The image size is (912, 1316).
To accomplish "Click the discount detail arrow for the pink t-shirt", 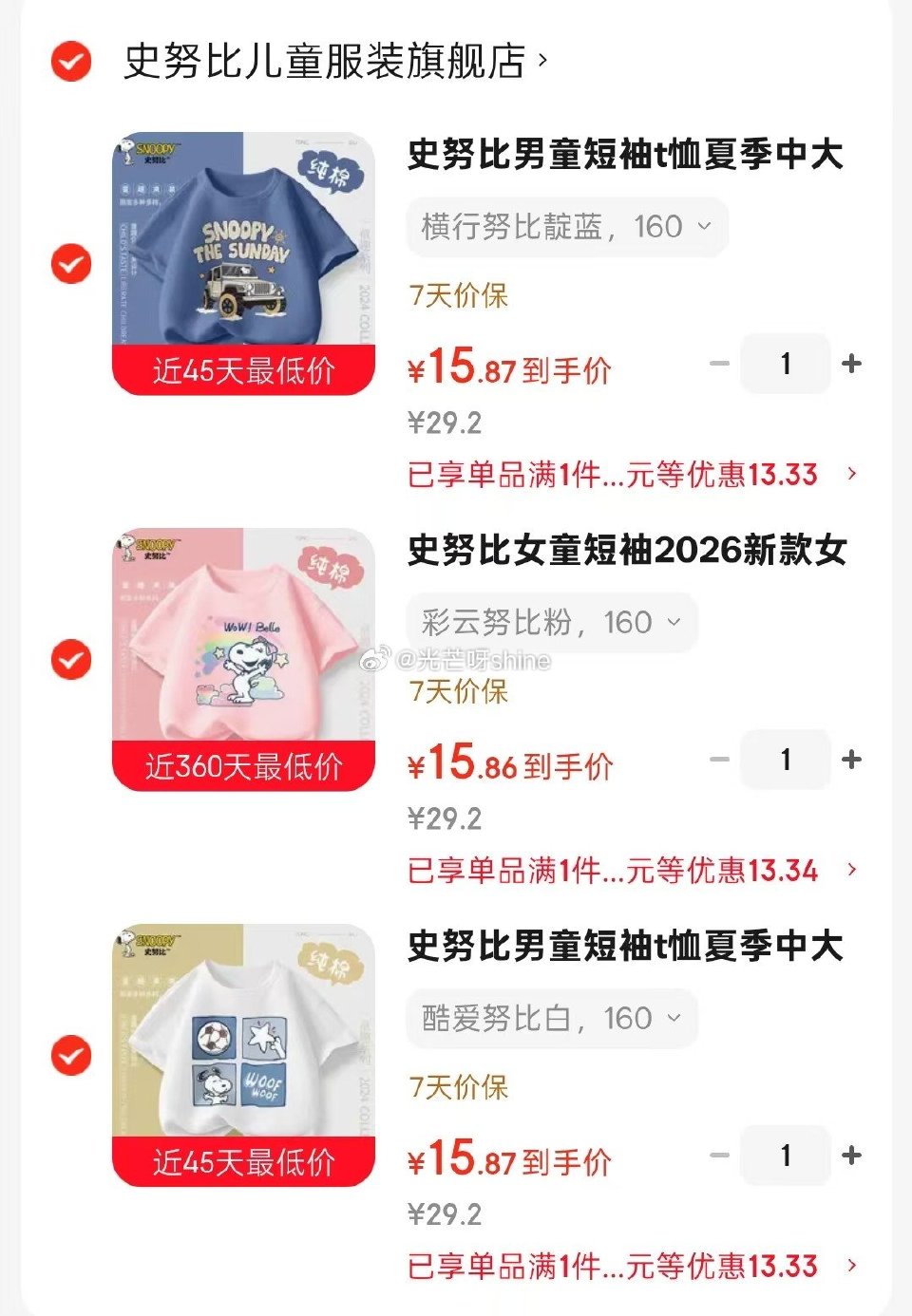I will 853,869.
